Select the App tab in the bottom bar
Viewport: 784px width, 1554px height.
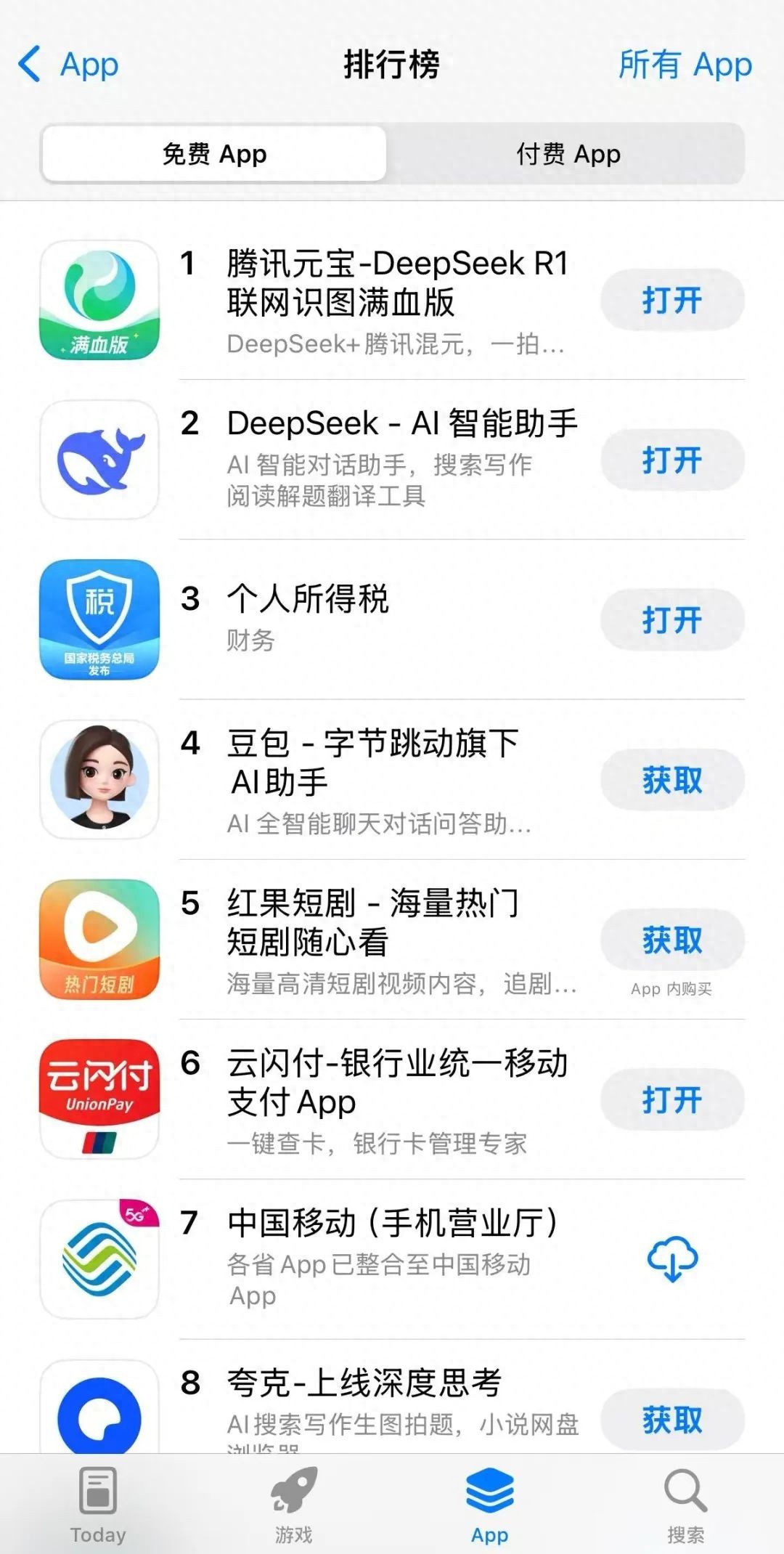pyautogui.click(x=489, y=1505)
